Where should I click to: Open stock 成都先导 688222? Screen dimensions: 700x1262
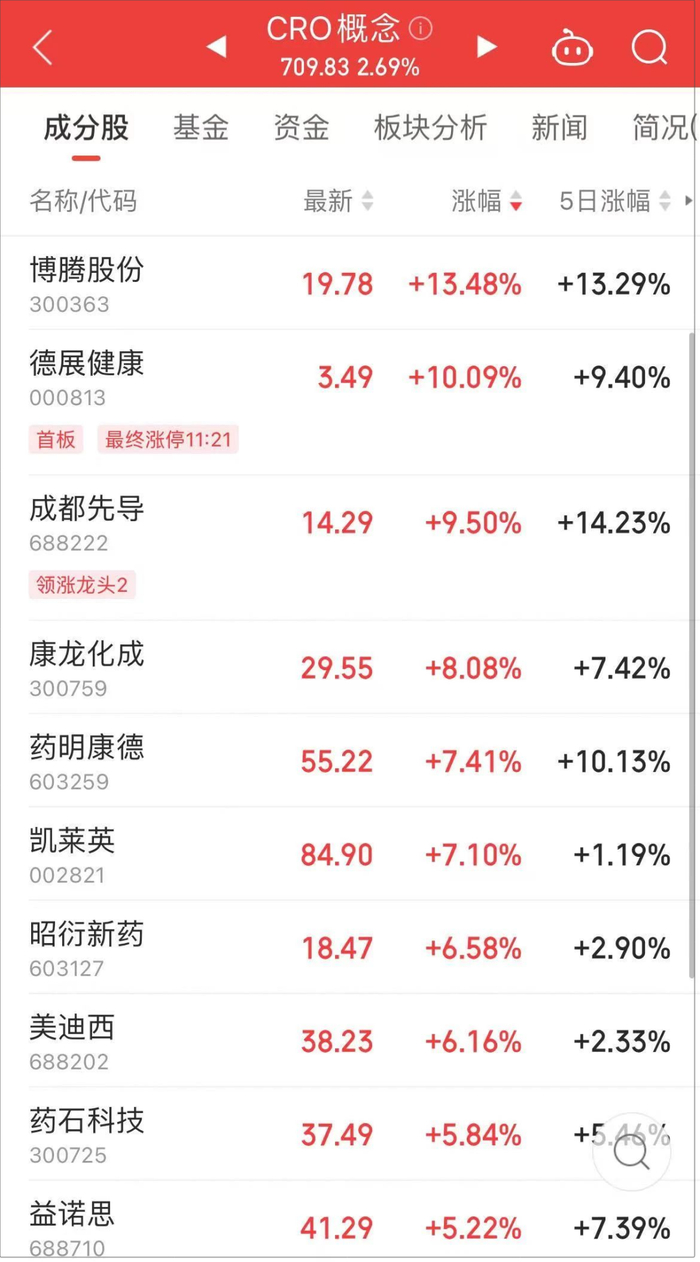pos(348,547)
